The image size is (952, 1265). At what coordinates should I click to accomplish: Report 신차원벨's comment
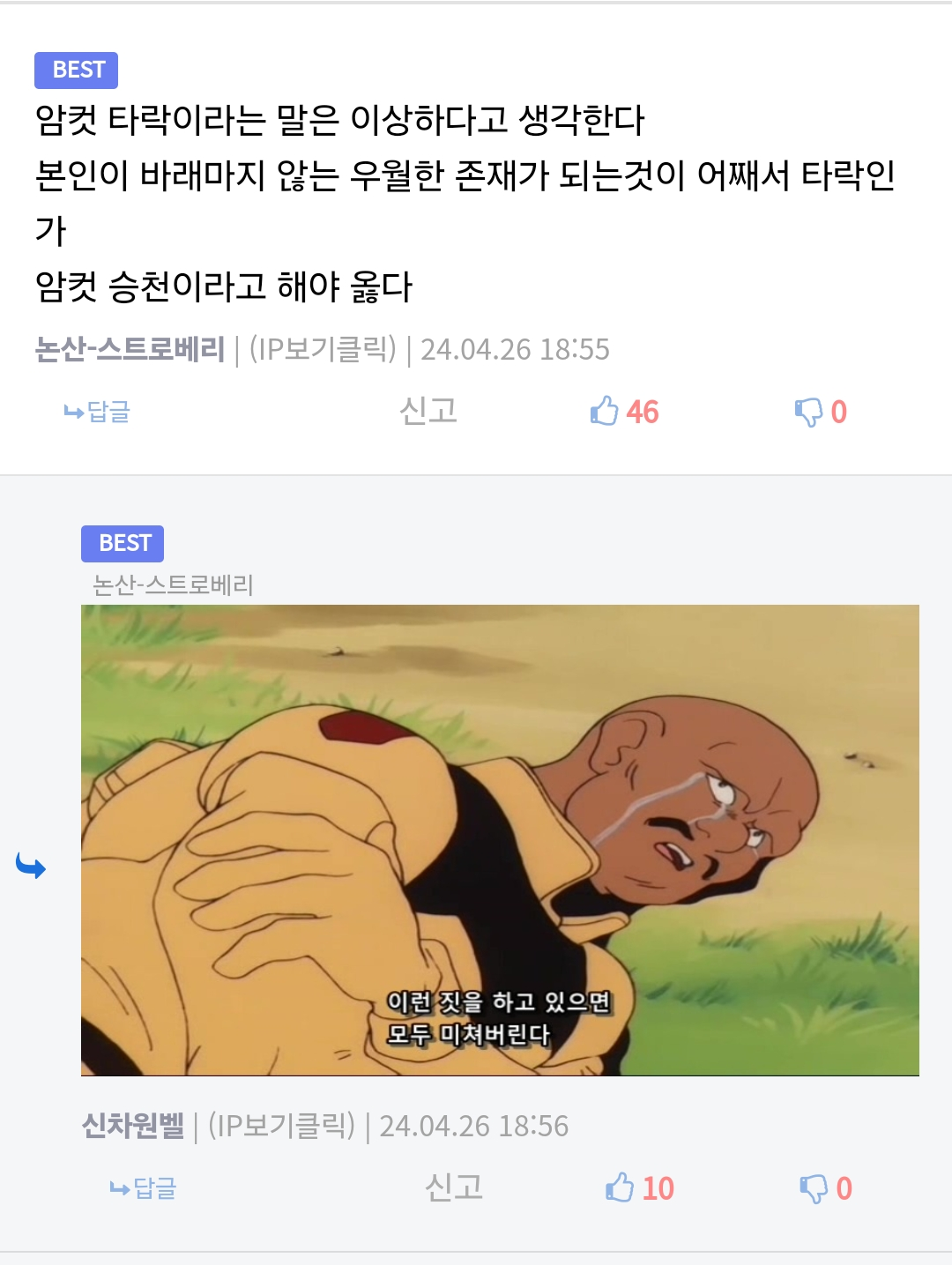pos(454,1187)
